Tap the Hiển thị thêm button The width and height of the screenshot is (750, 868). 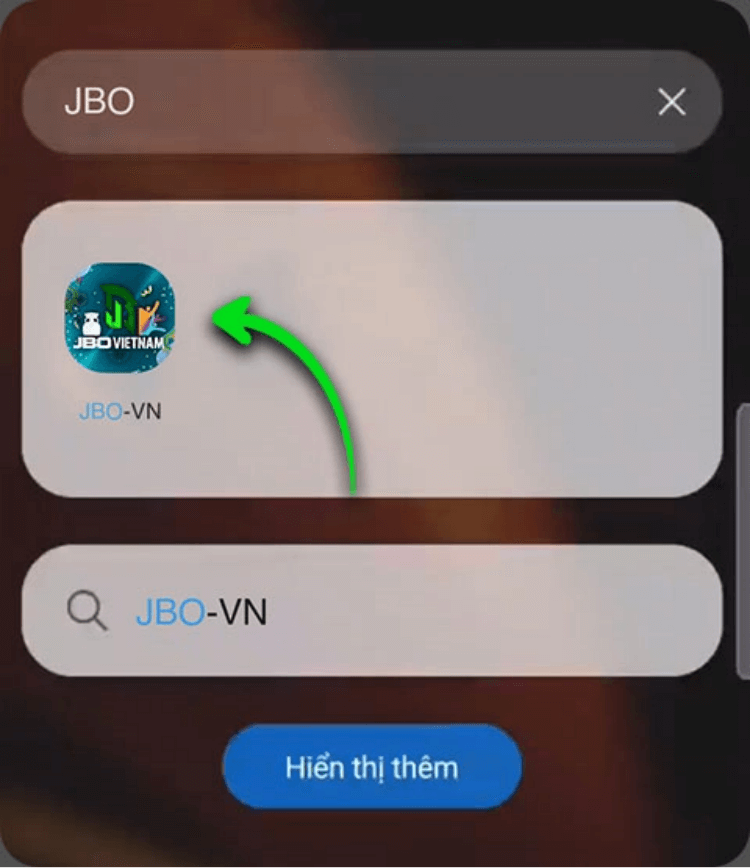[372, 767]
